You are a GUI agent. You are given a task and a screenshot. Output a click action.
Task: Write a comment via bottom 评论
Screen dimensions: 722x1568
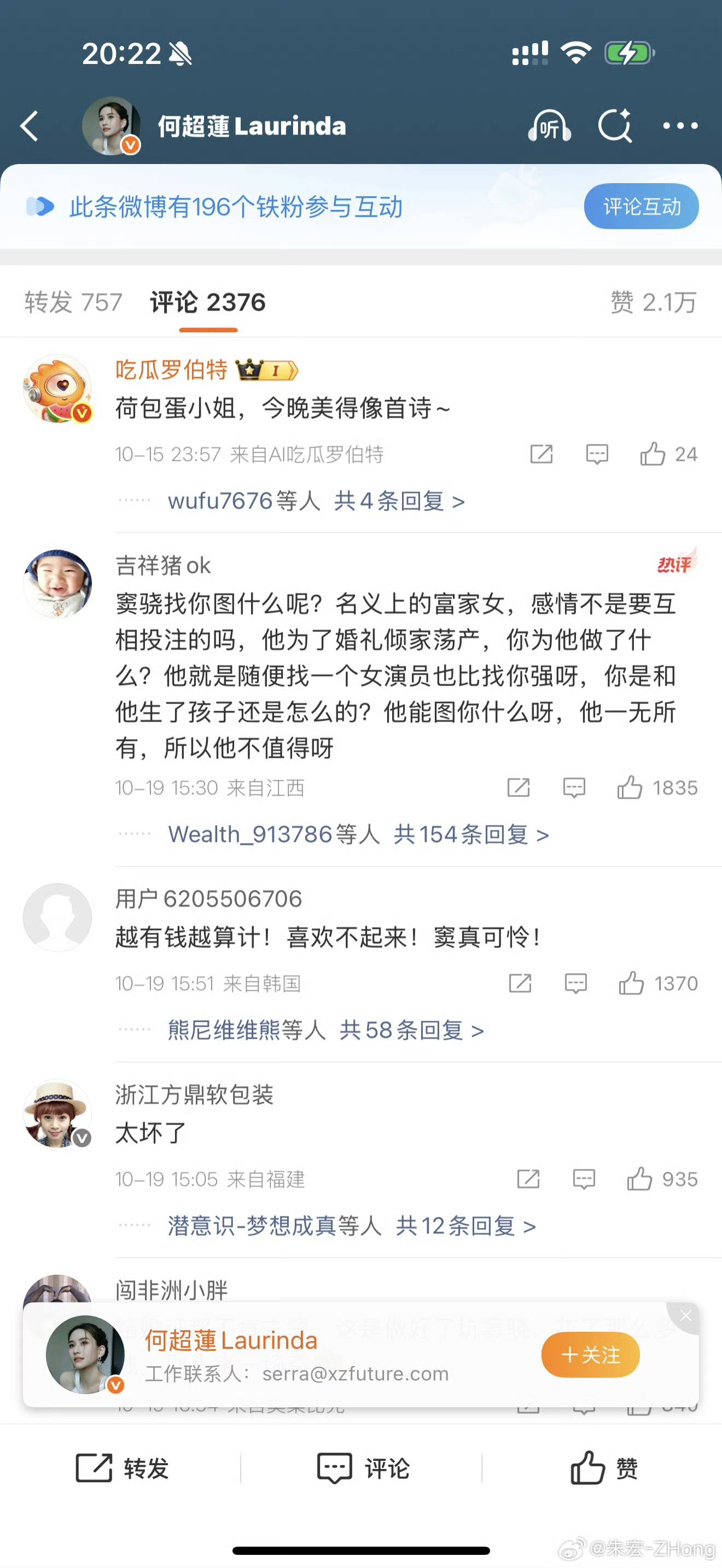363,1468
